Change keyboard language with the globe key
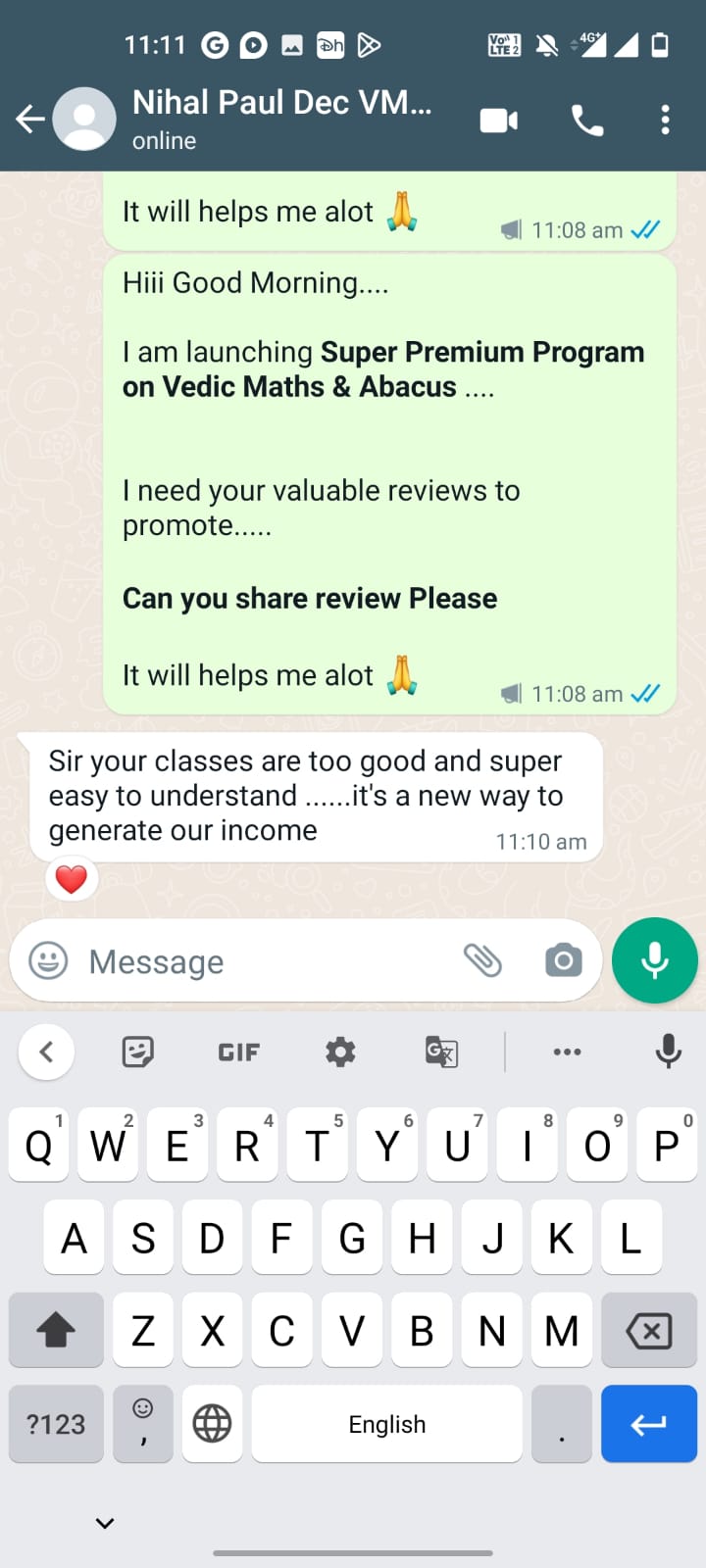The width and height of the screenshot is (706, 1568). point(212,1423)
